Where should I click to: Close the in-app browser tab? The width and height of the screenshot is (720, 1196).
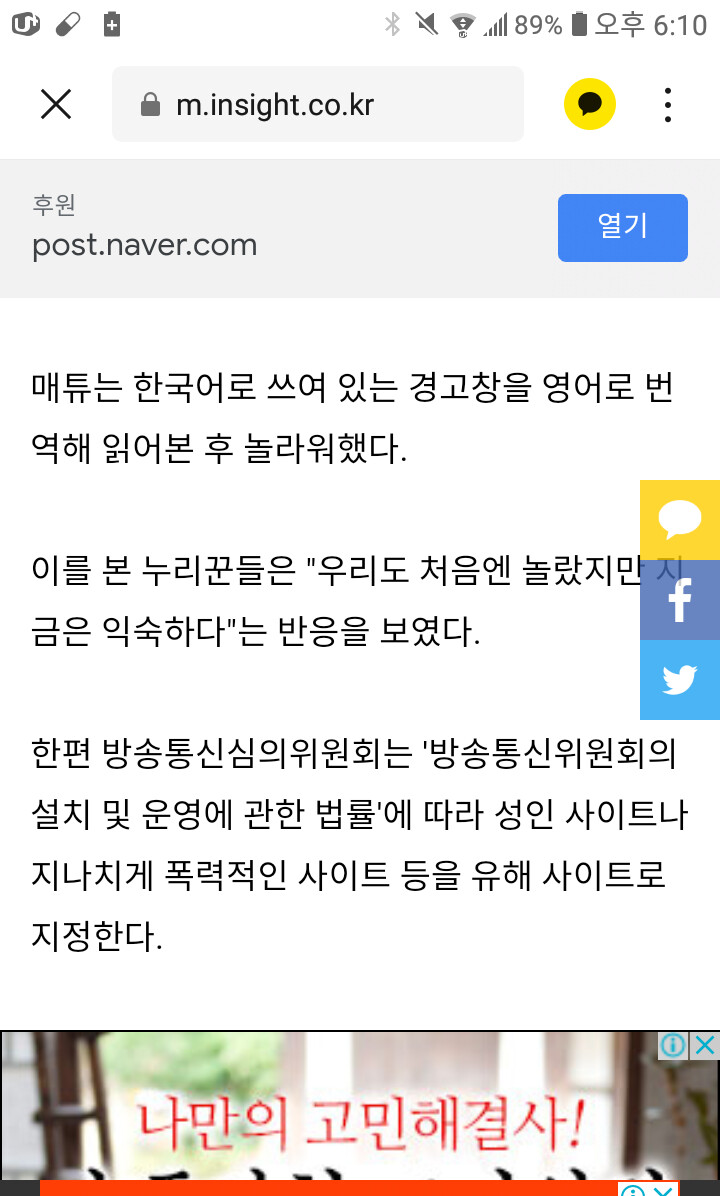56,105
